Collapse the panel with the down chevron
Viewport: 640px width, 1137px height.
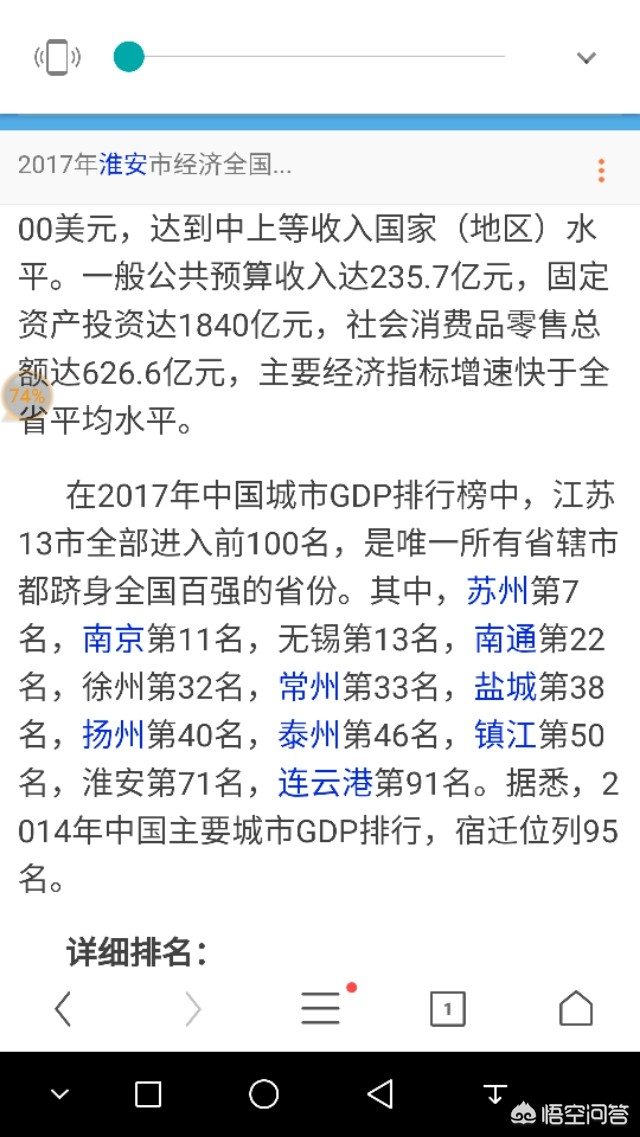(586, 57)
